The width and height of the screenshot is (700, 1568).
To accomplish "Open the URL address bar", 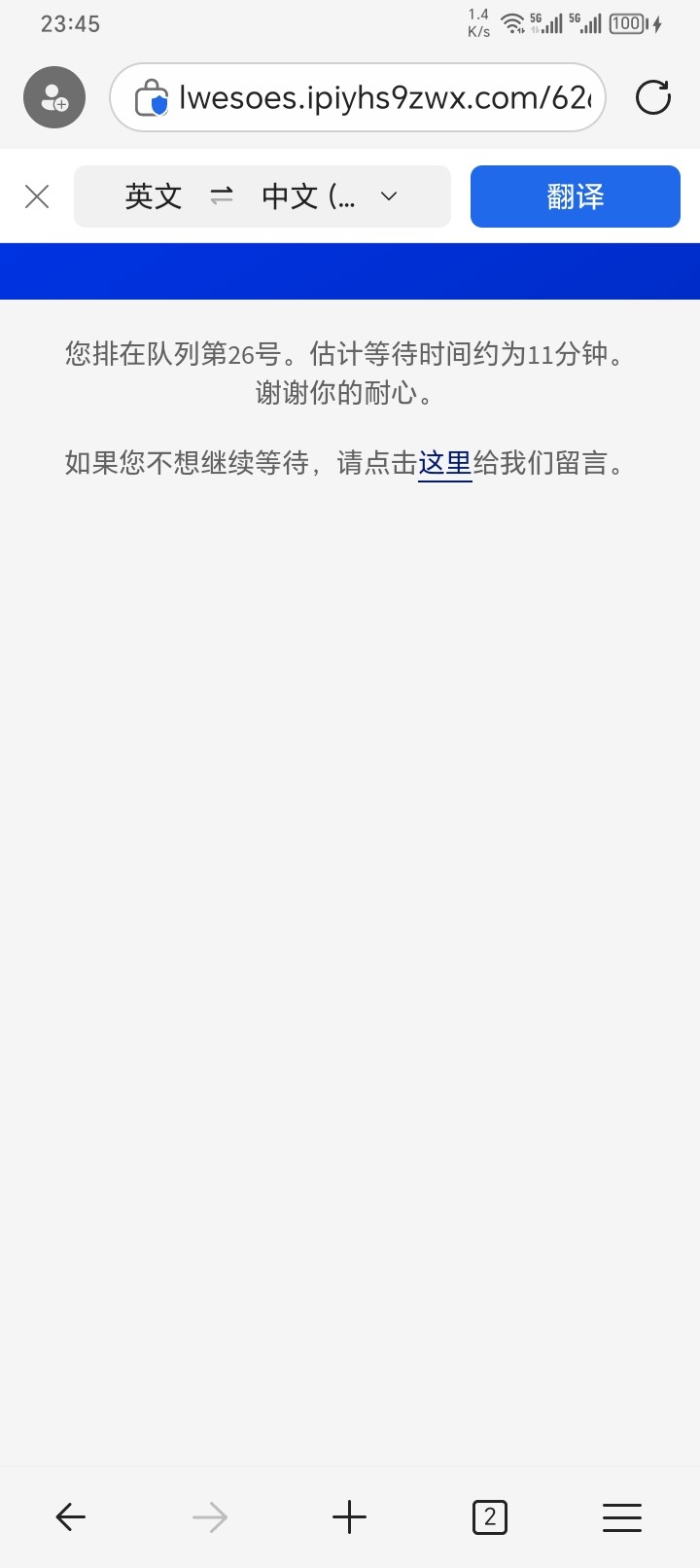I will 358,97.
